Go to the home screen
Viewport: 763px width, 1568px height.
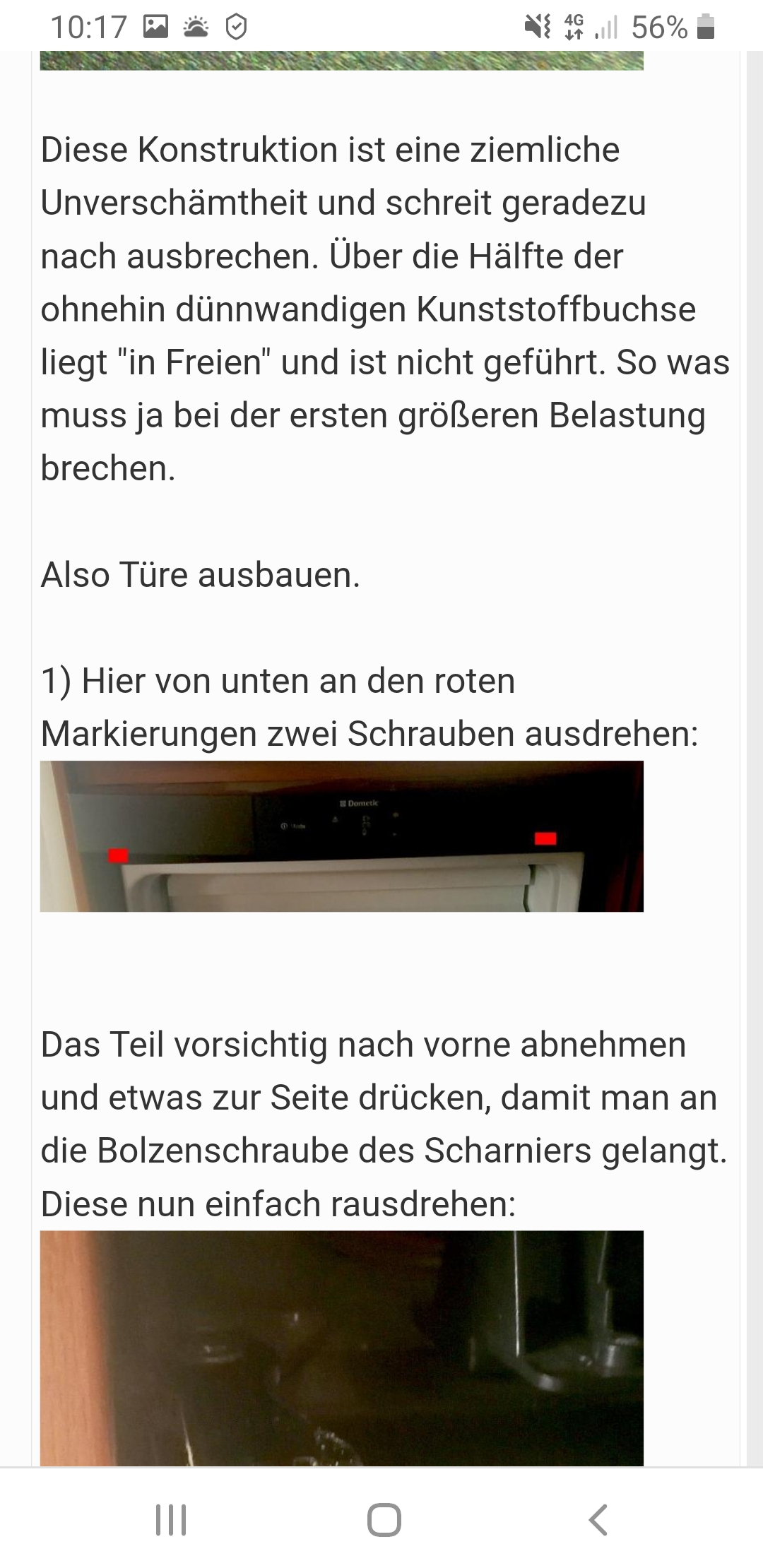click(x=384, y=1520)
